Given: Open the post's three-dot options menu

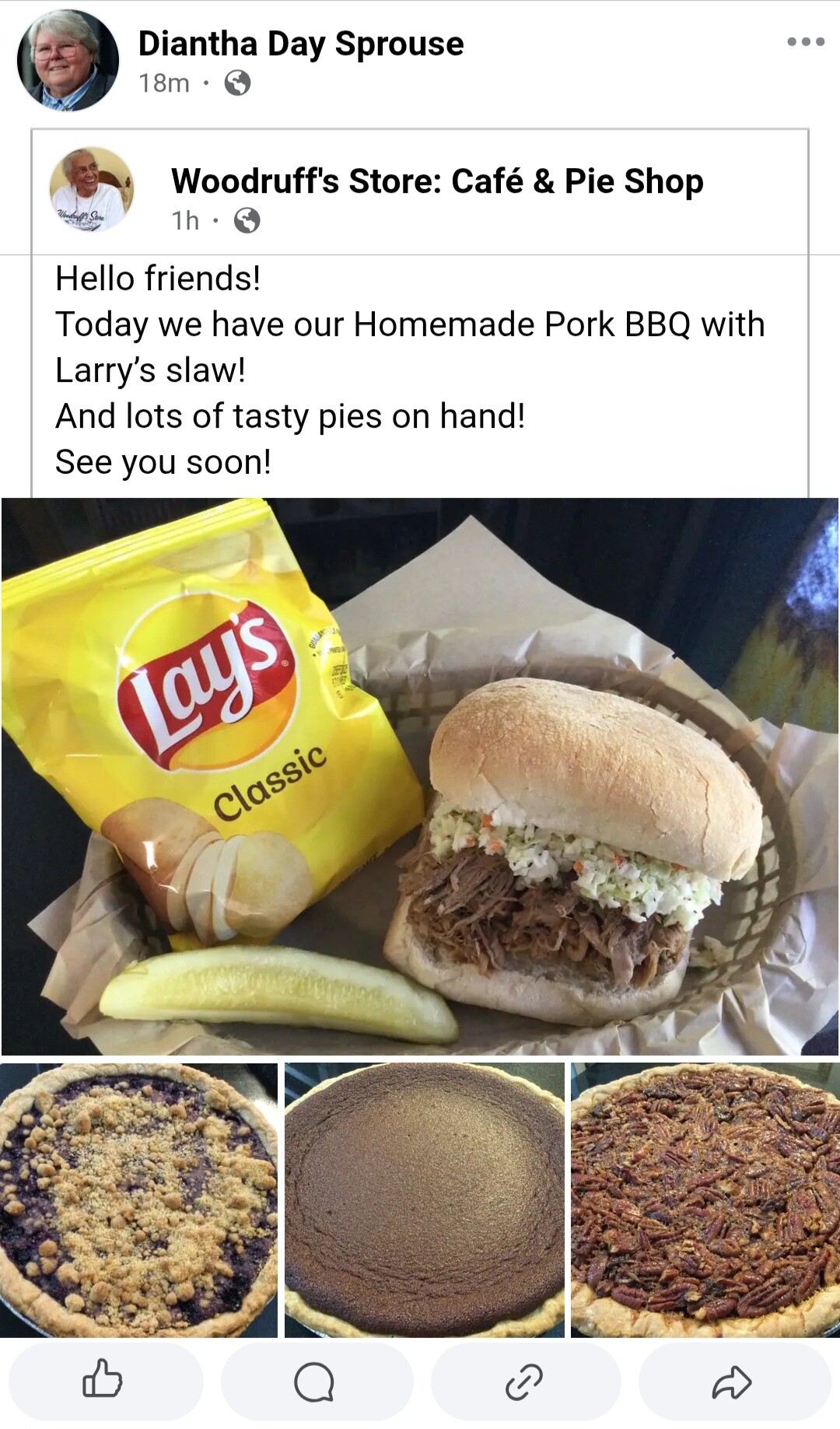Looking at the screenshot, I should click(x=805, y=42).
